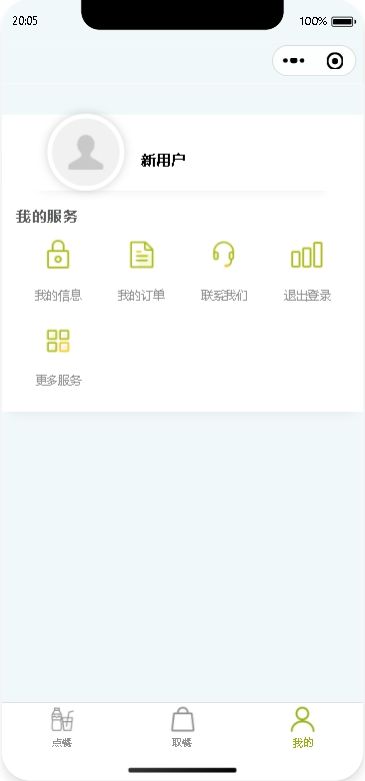Open the mini program more-options menu
Screen dimensions: 365x781
[x=294, y=61]
